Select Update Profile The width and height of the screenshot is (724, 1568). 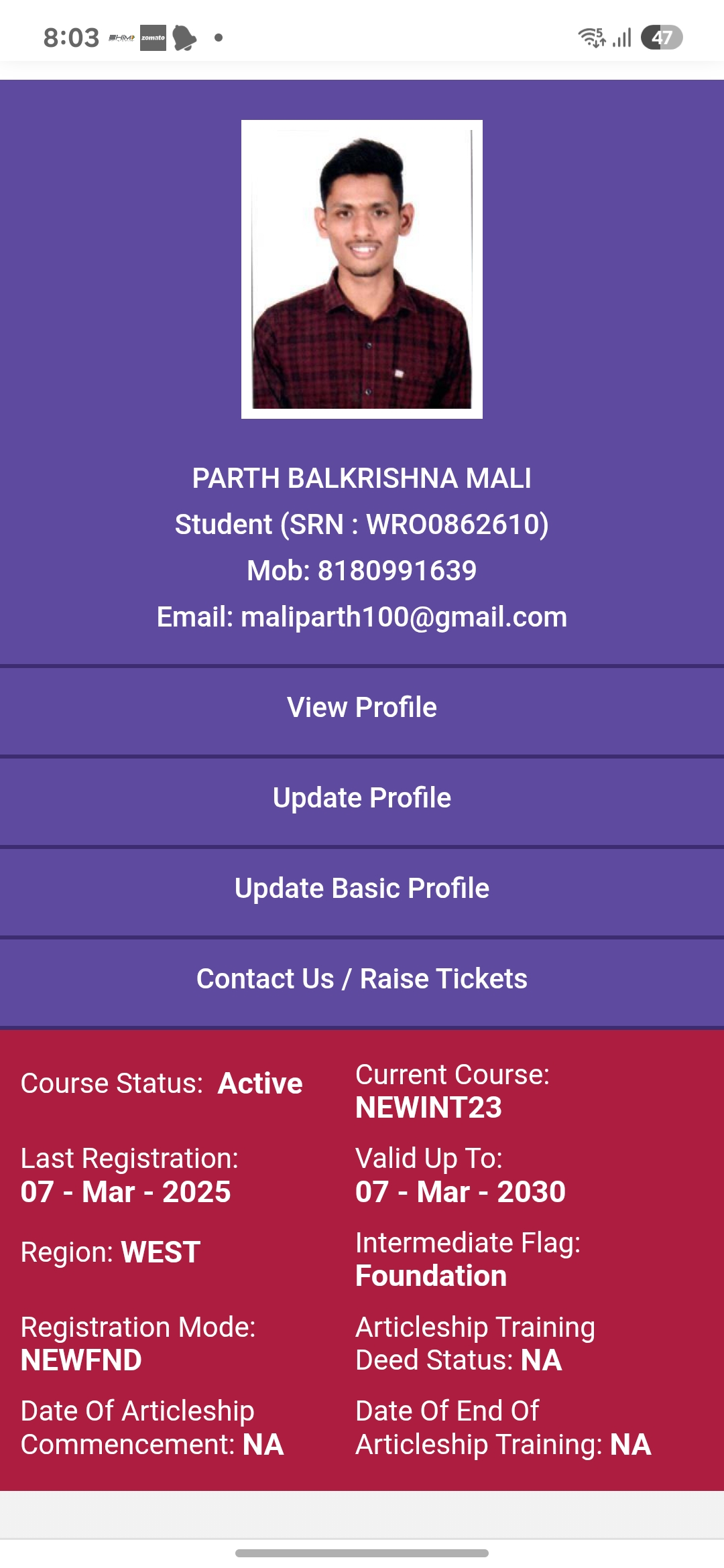pyautogui.click(x=362, y=798)
